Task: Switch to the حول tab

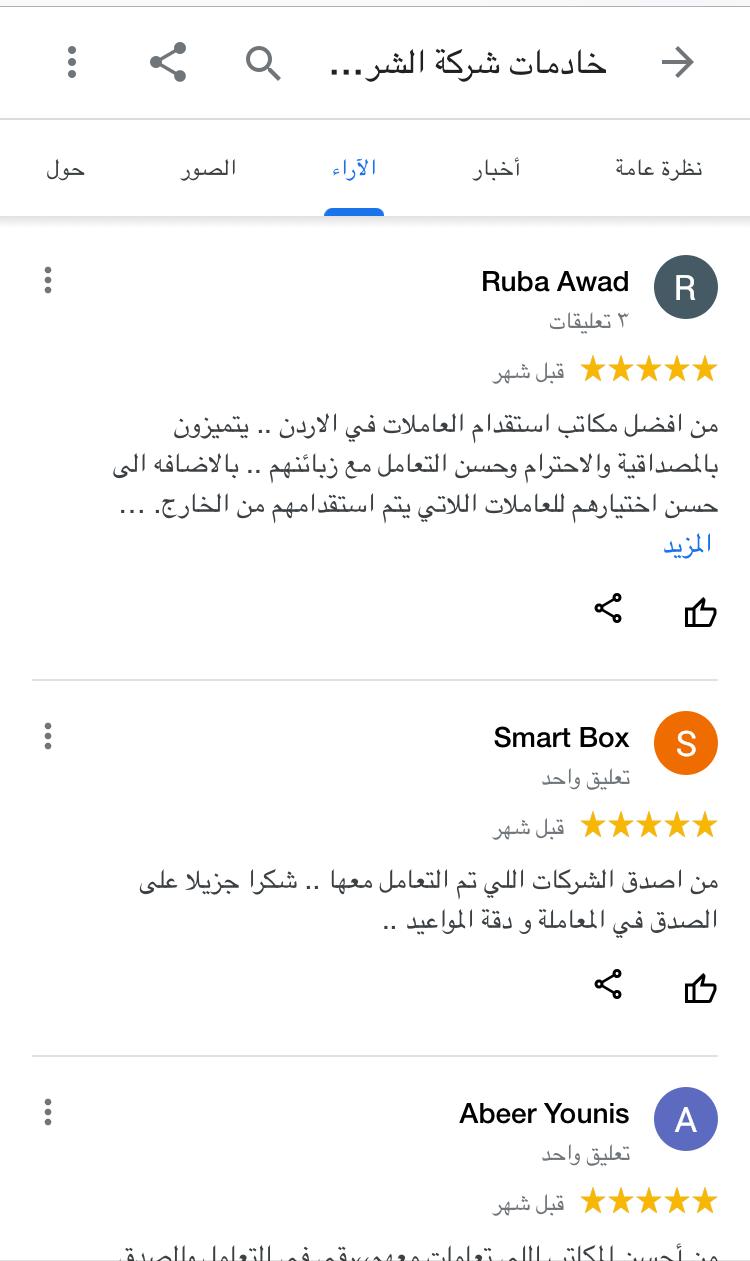Action: coord(65,168)
